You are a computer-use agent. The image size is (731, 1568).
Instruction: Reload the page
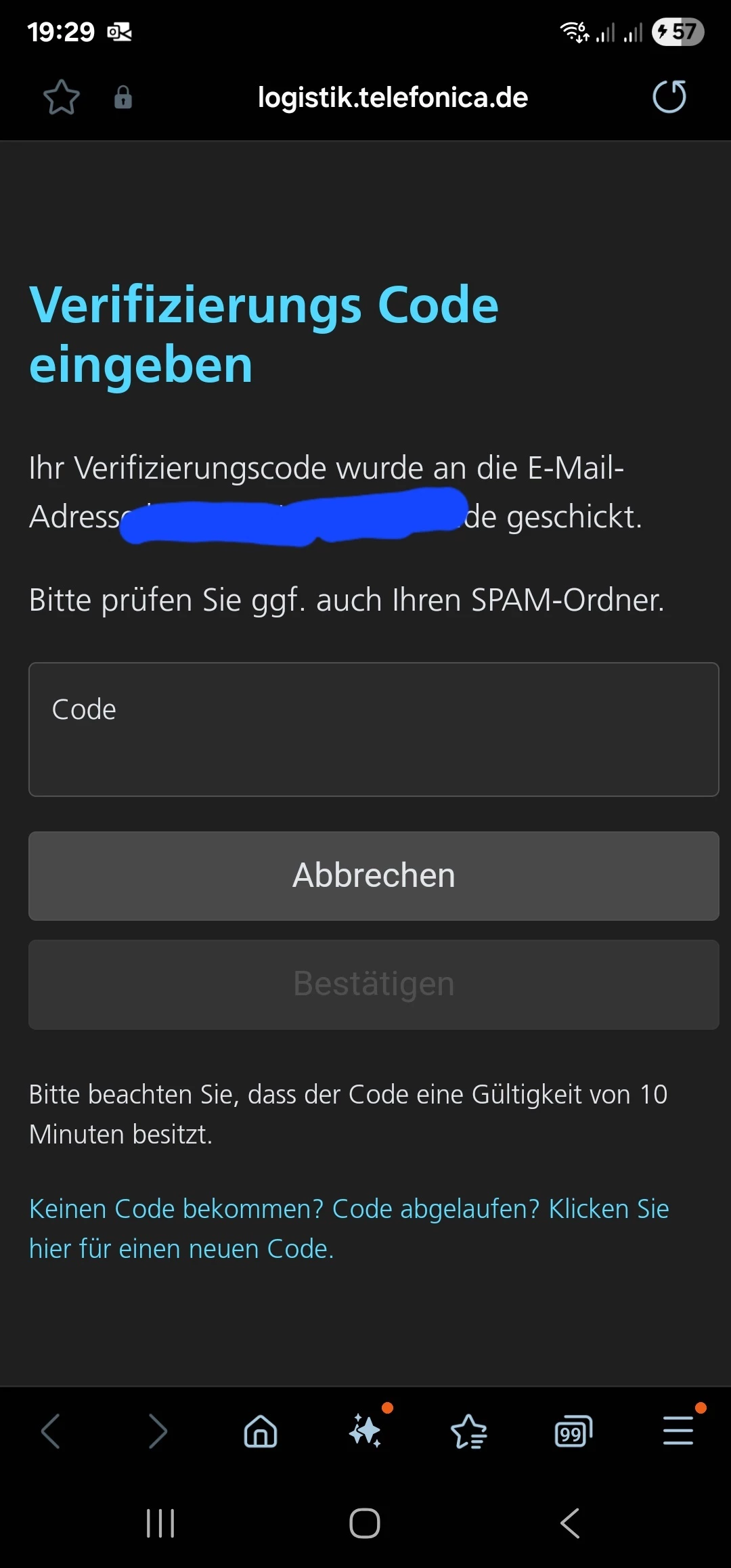[x=669, y=97]
